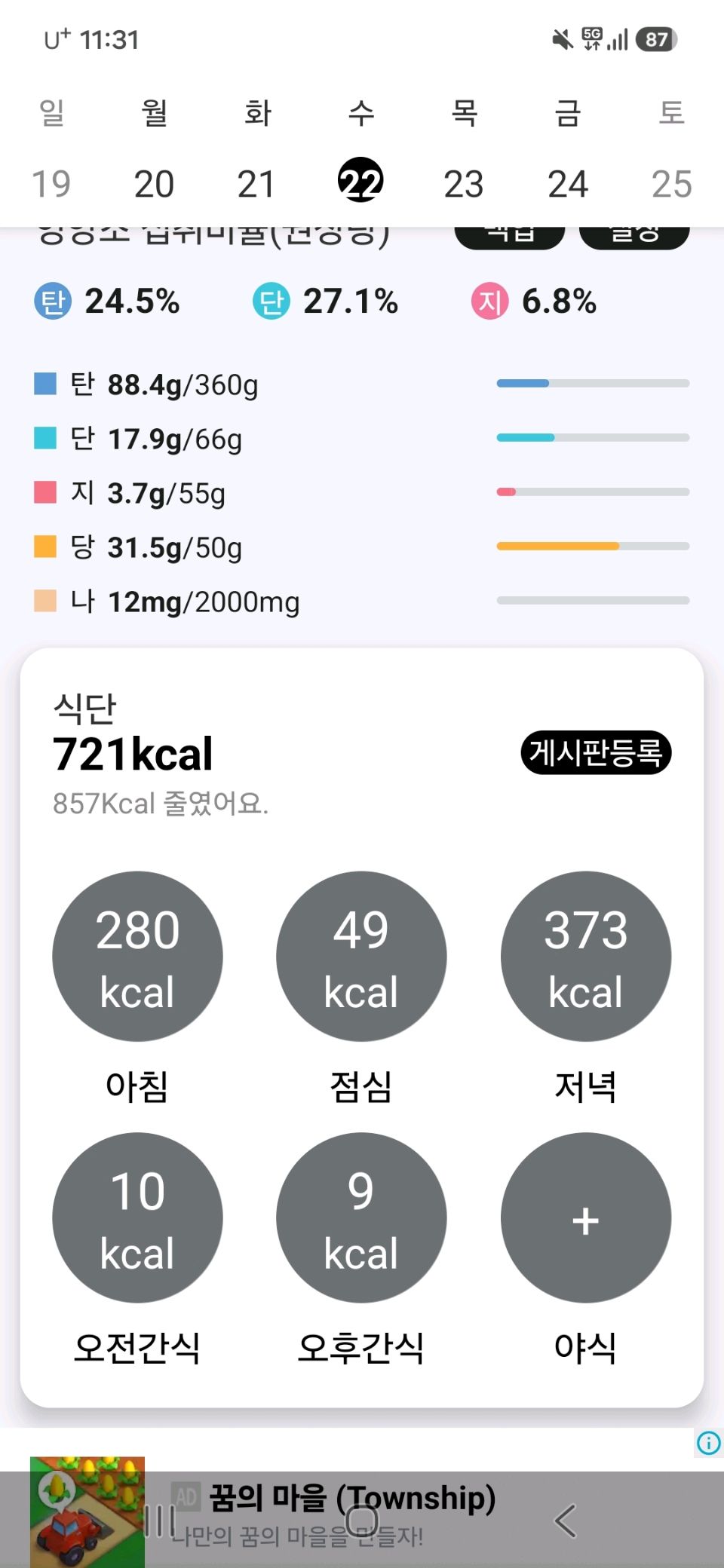Select Monday the 20th in the calendar

tap(154, 183)
